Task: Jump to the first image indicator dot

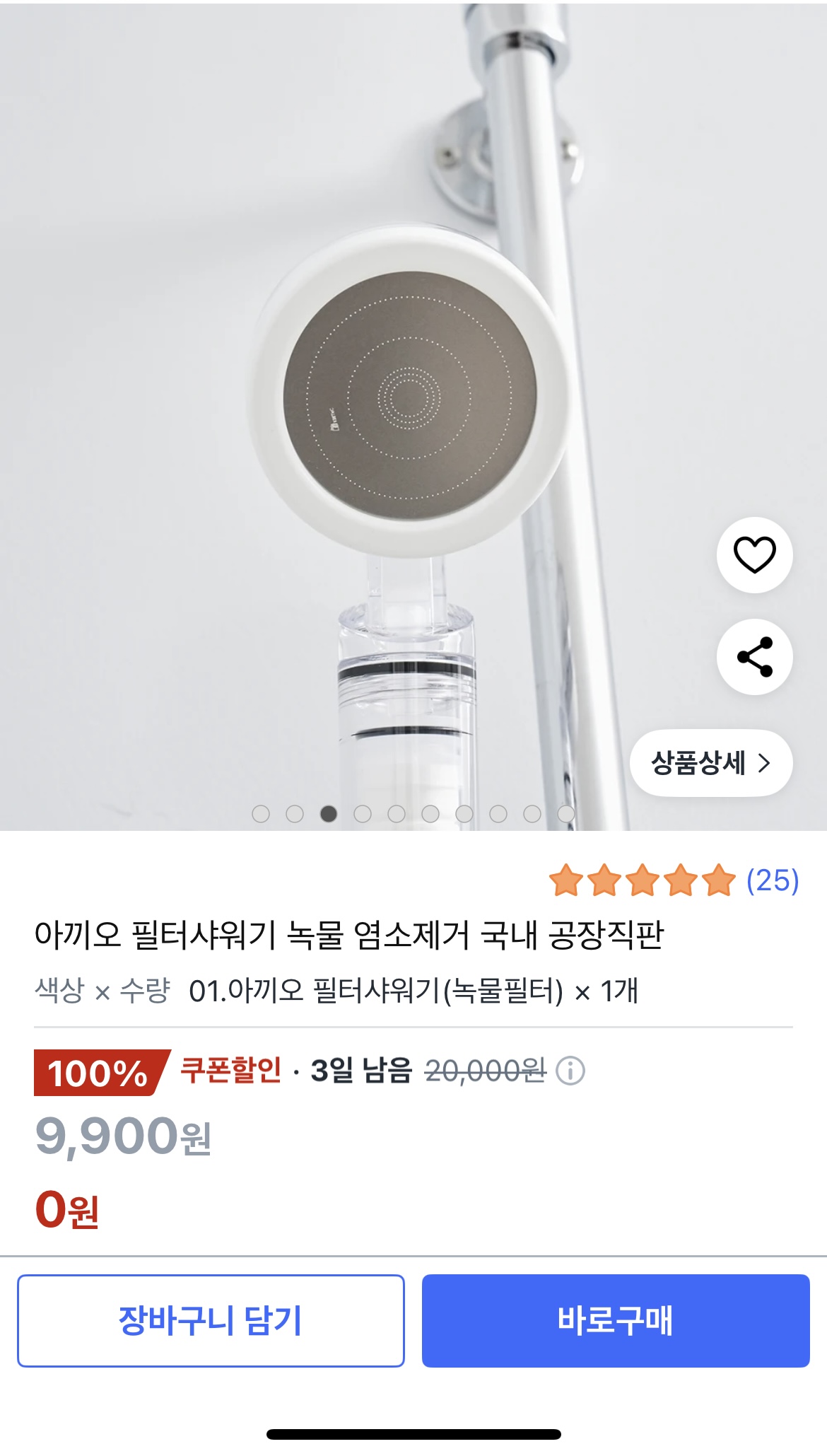Action: point(261,814)
